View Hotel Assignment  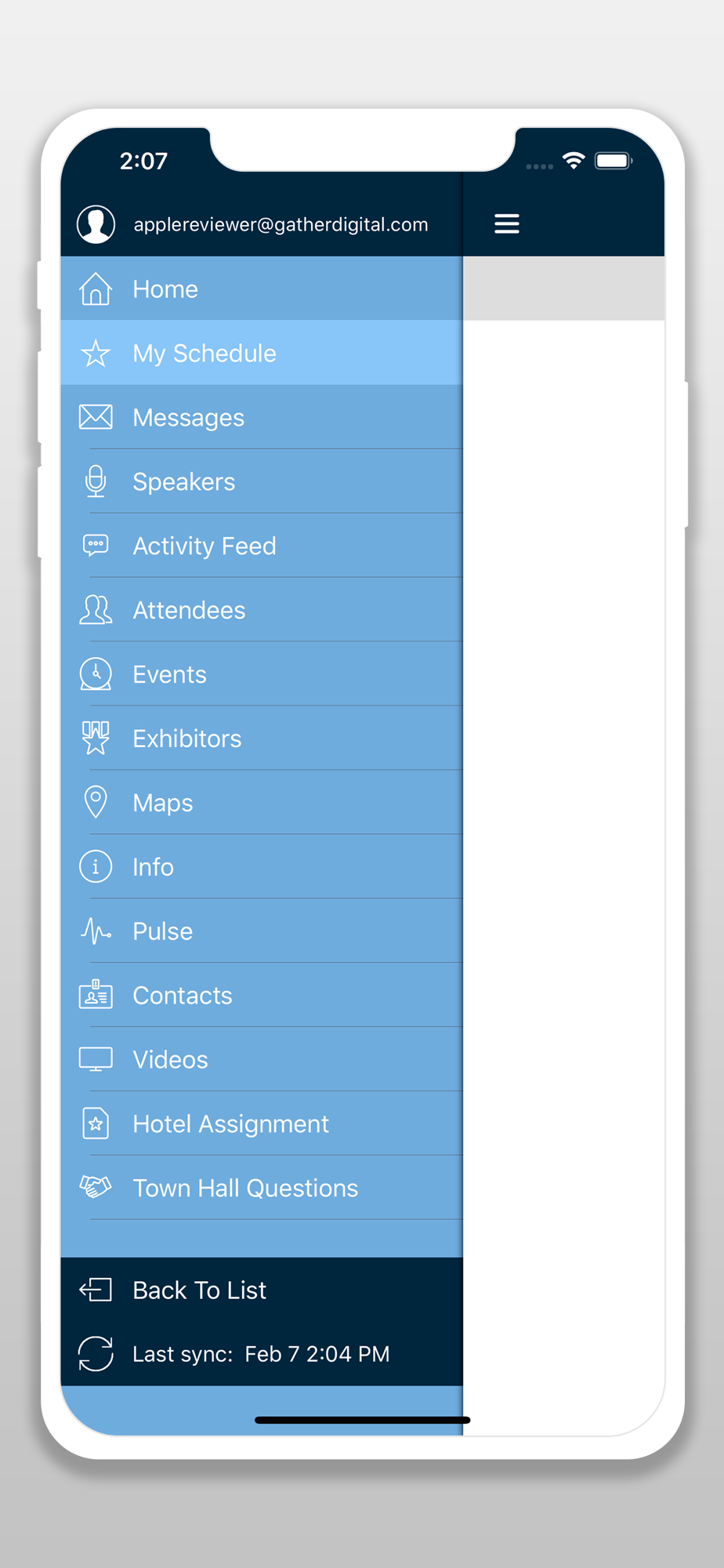[262, 1124]
